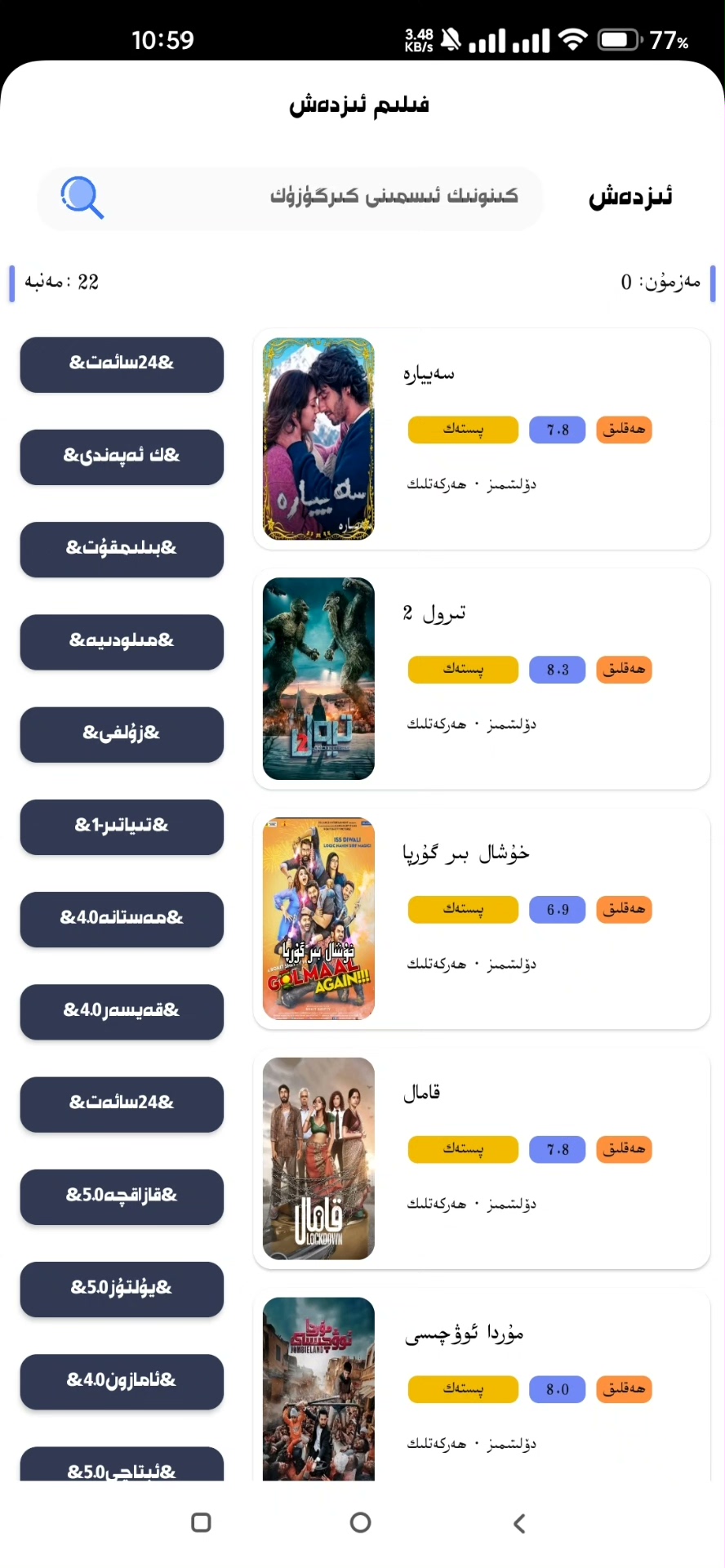Select the قازاقچە5.0 category button
Screen dimensions: 725x1568
pyautogui.click(x=122, y=1196)
